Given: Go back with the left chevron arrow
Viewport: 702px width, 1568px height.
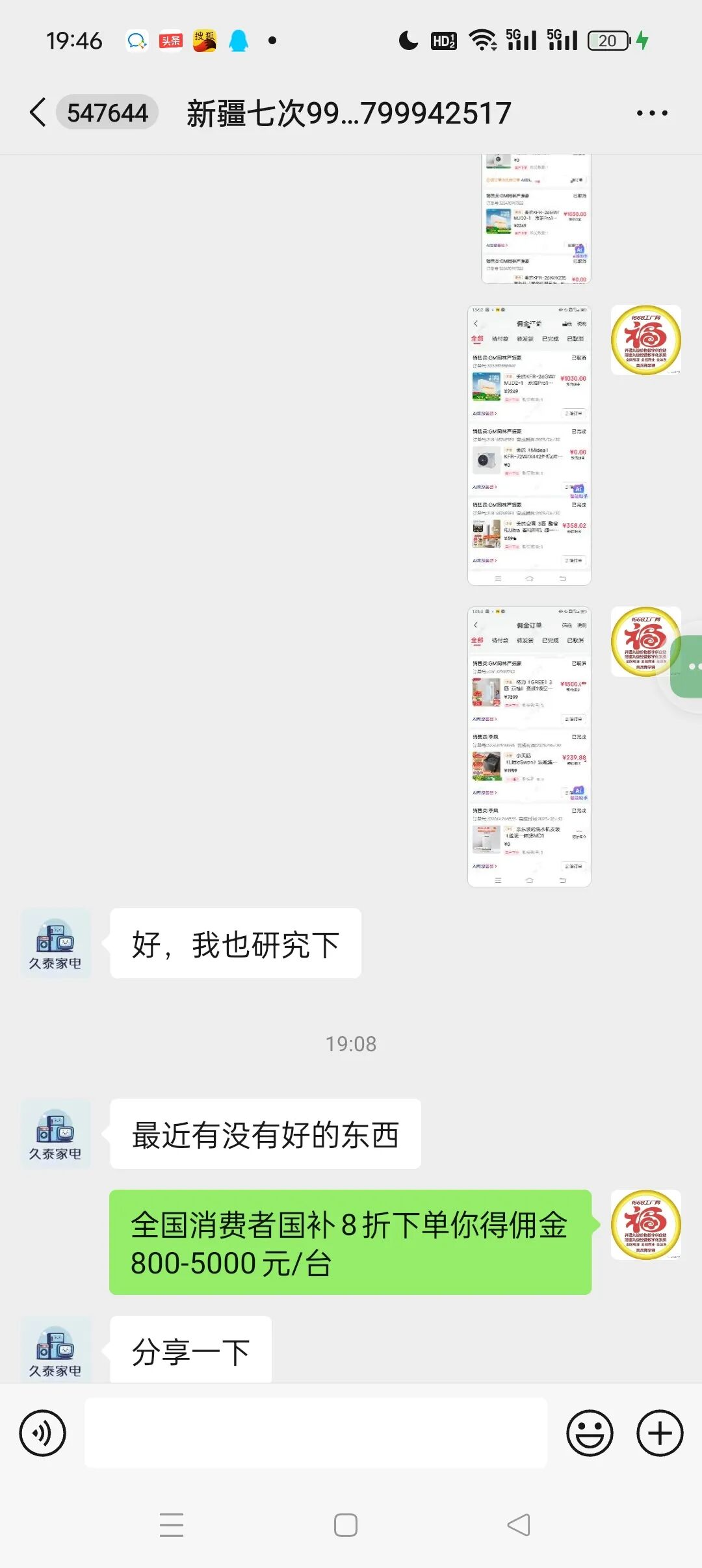Looking at the screenshot, I should 37,112.
